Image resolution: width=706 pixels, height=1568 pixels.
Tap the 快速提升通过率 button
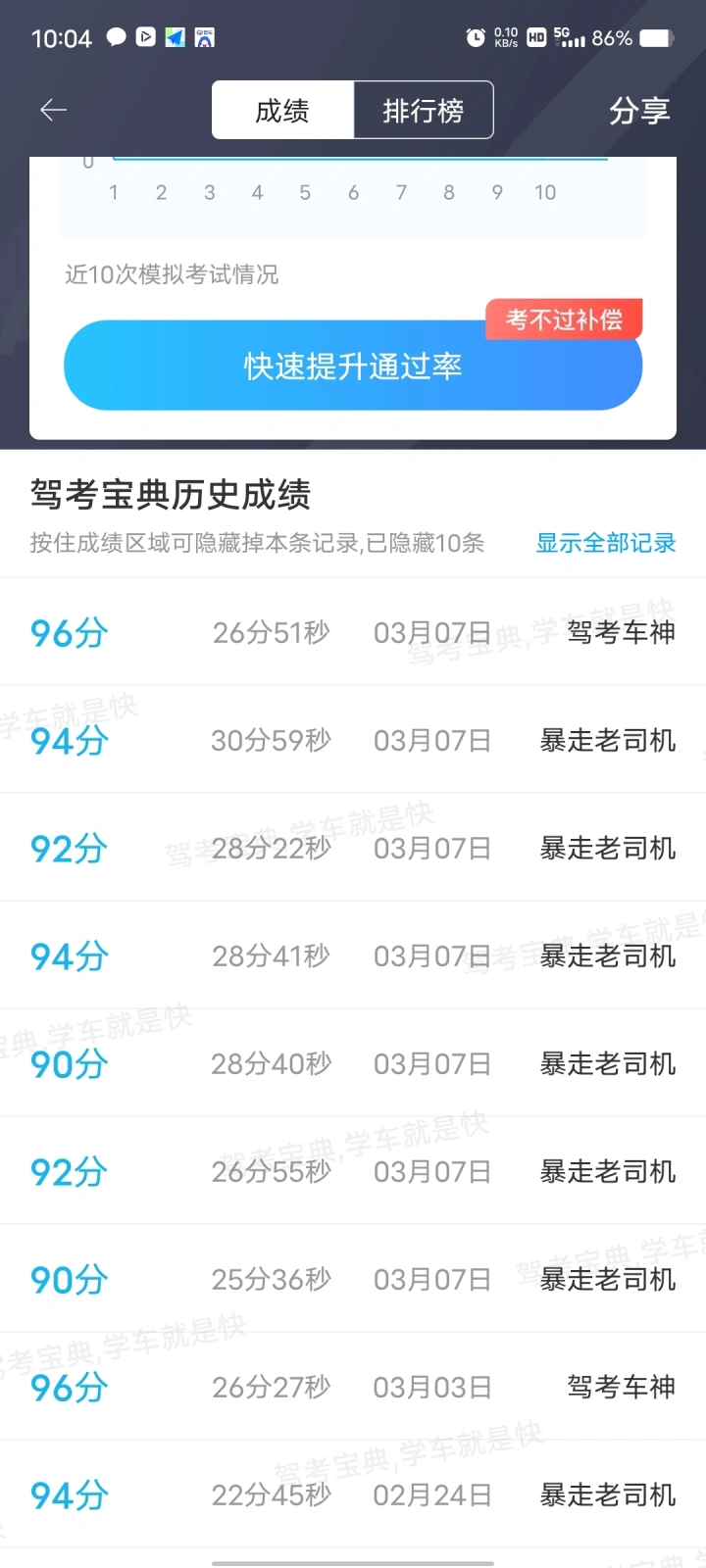point(353,366)
